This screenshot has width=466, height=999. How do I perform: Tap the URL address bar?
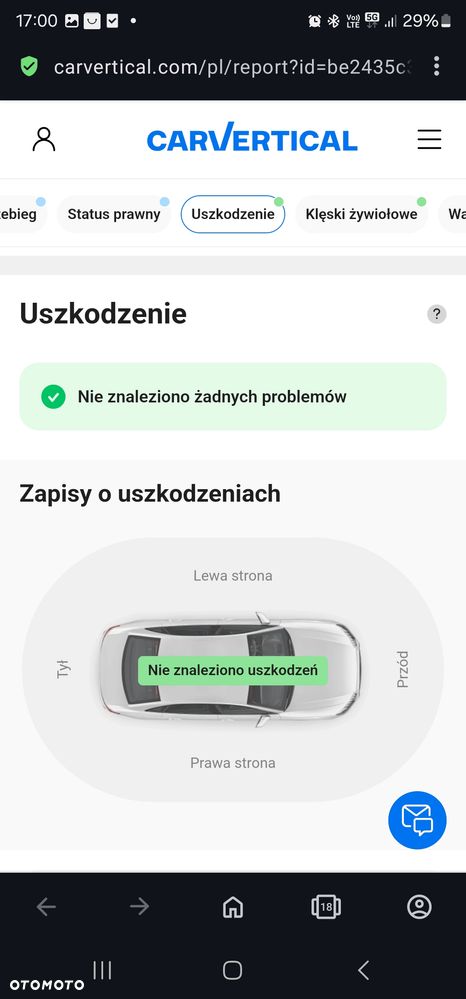coord(232,67)
